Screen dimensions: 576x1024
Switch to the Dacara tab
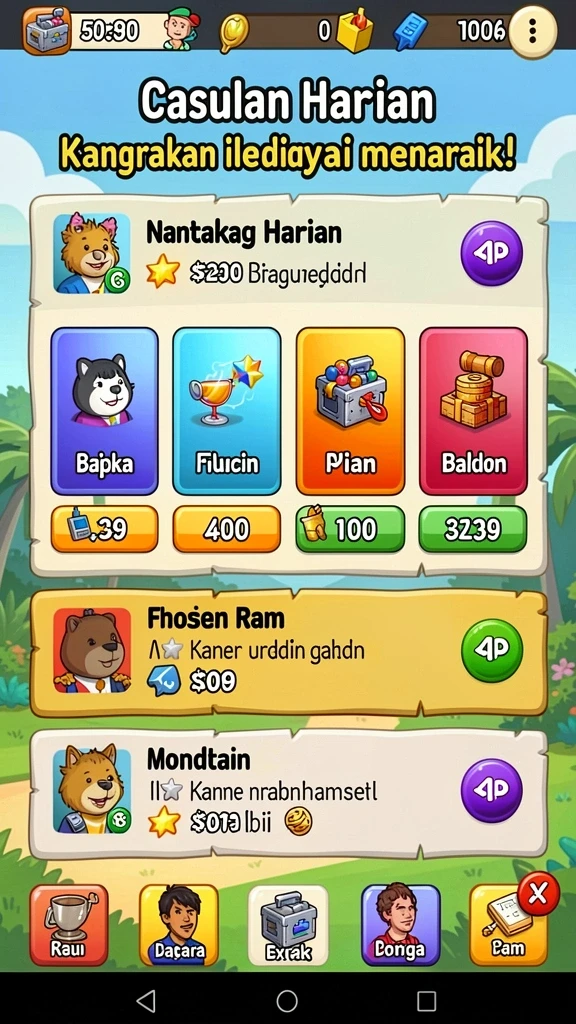(x=179, y=925)
